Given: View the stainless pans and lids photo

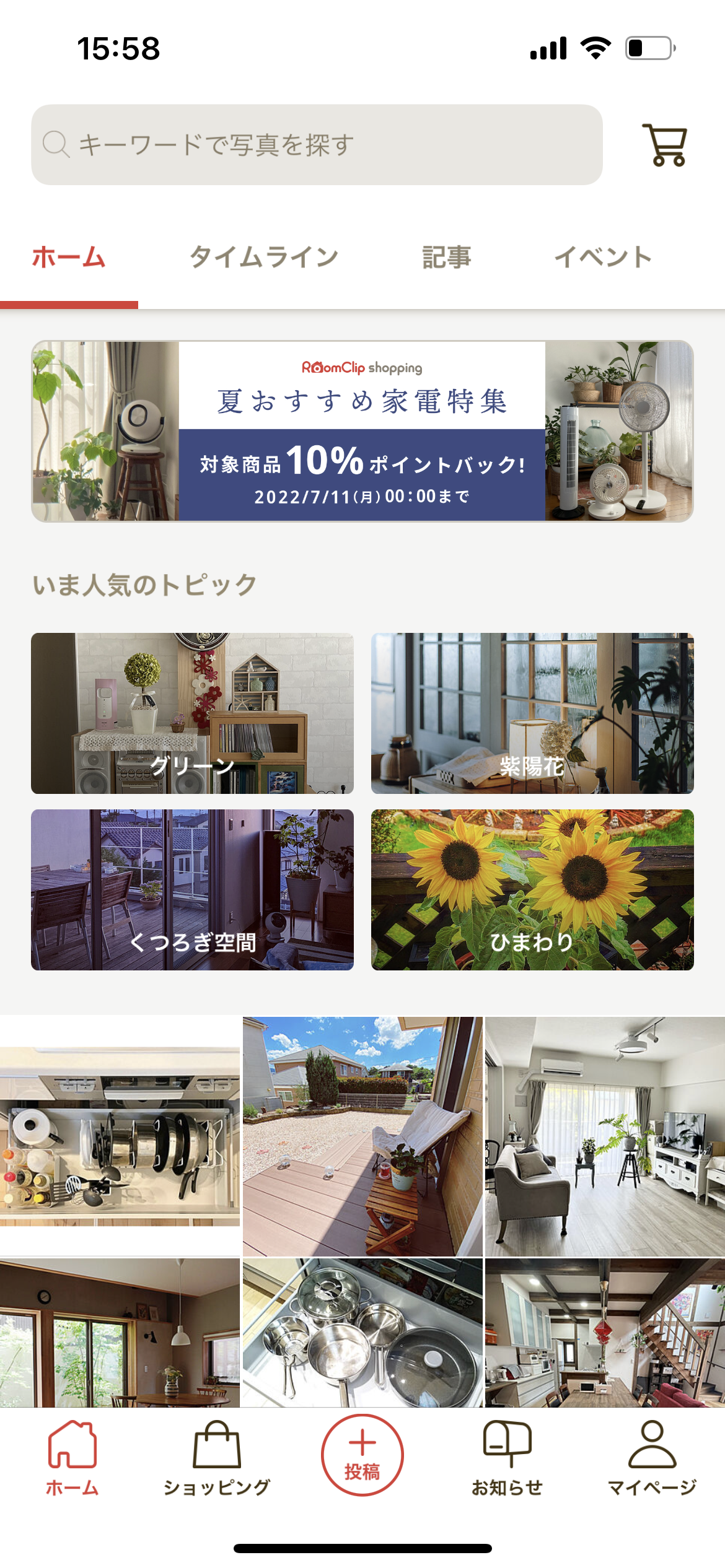Looking at the screenshot, I should coord(362,1333).
